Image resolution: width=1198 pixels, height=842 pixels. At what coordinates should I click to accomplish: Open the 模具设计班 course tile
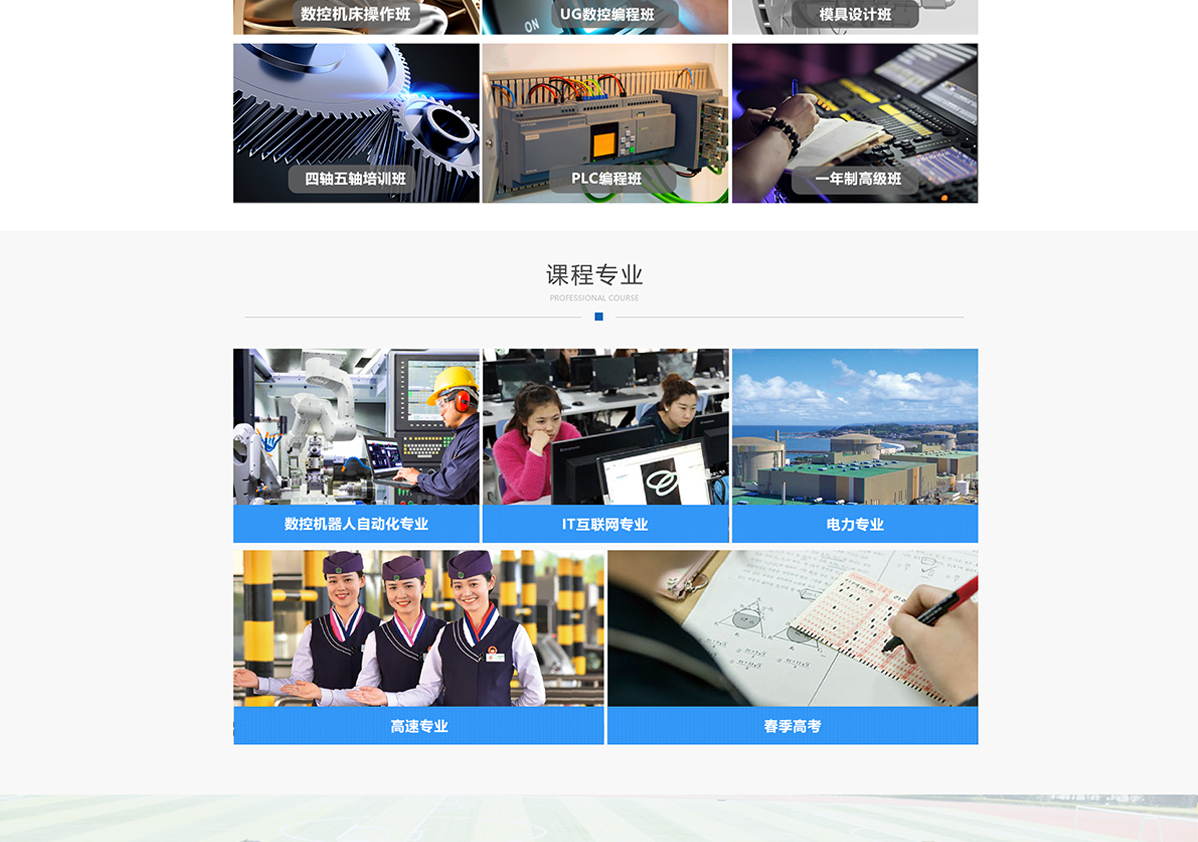pyautogui.click(x=855, y=16)
